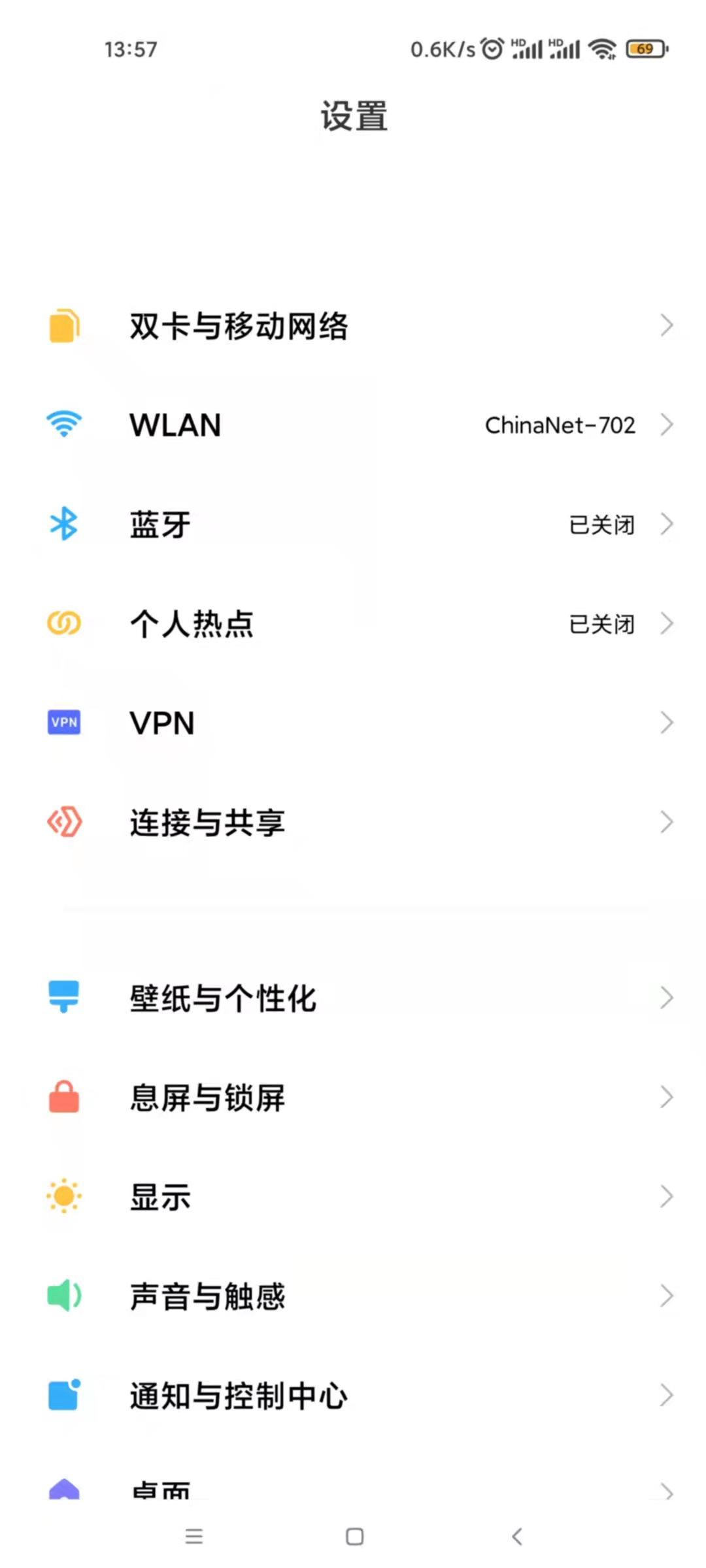Screen dimensions: 706x1568
Task: Open recent apps from navigation bar
Action: pos(193,1536)
